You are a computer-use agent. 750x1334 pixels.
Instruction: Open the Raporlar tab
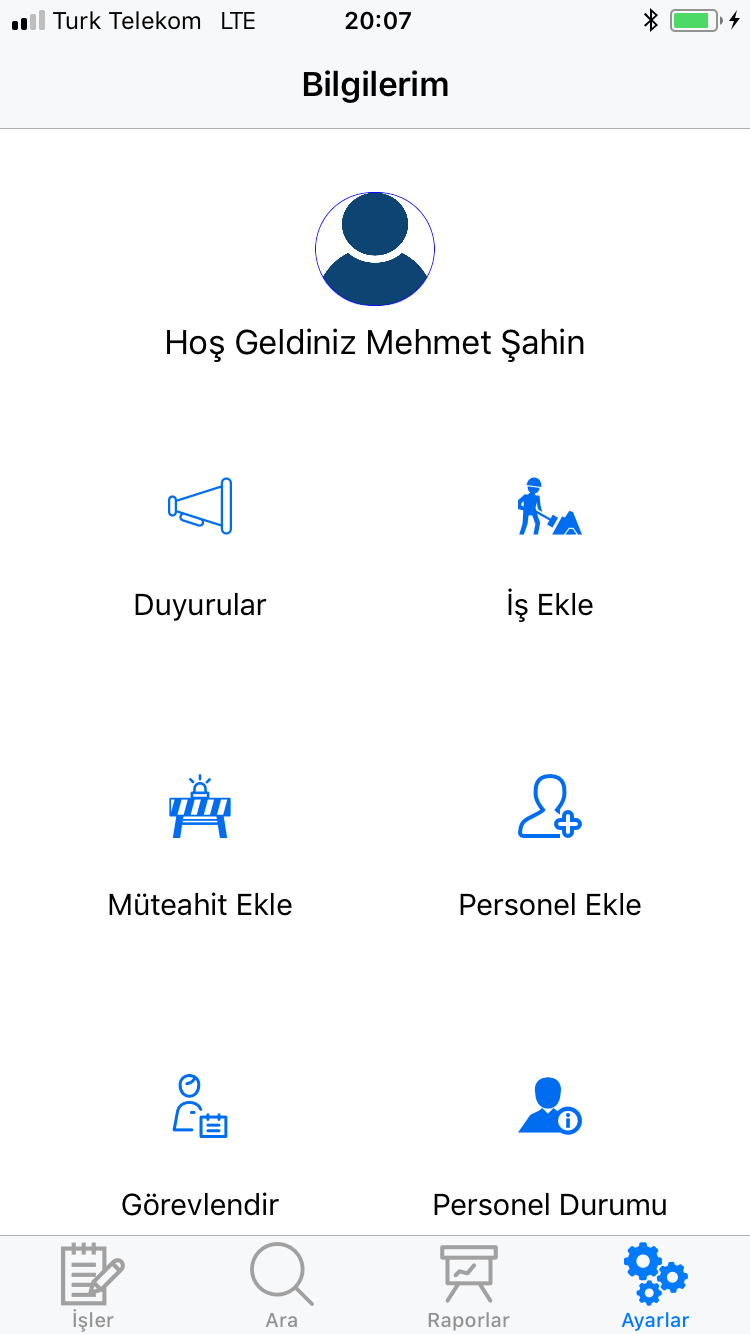[x=469, y=1285]
